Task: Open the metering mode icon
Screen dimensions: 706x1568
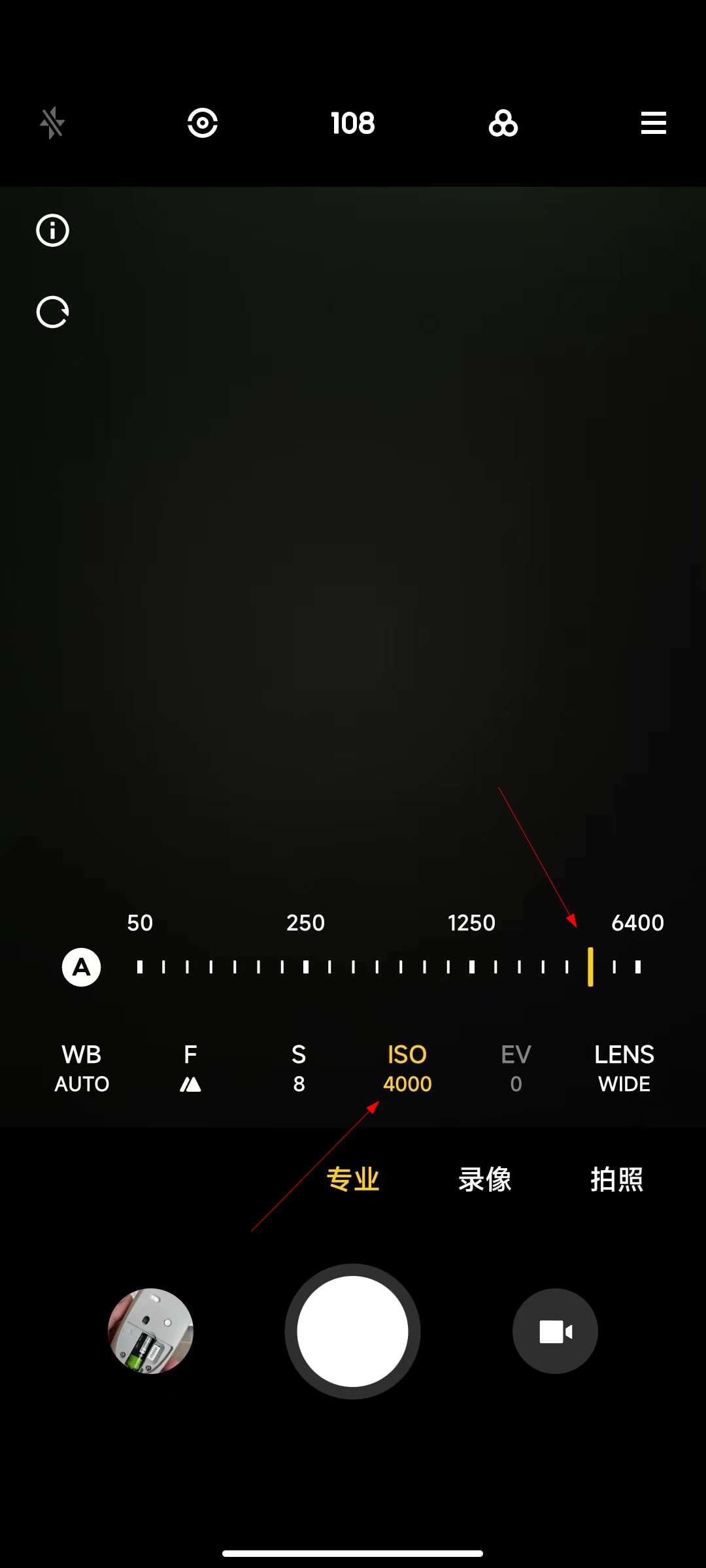Action: pos(203,123)
